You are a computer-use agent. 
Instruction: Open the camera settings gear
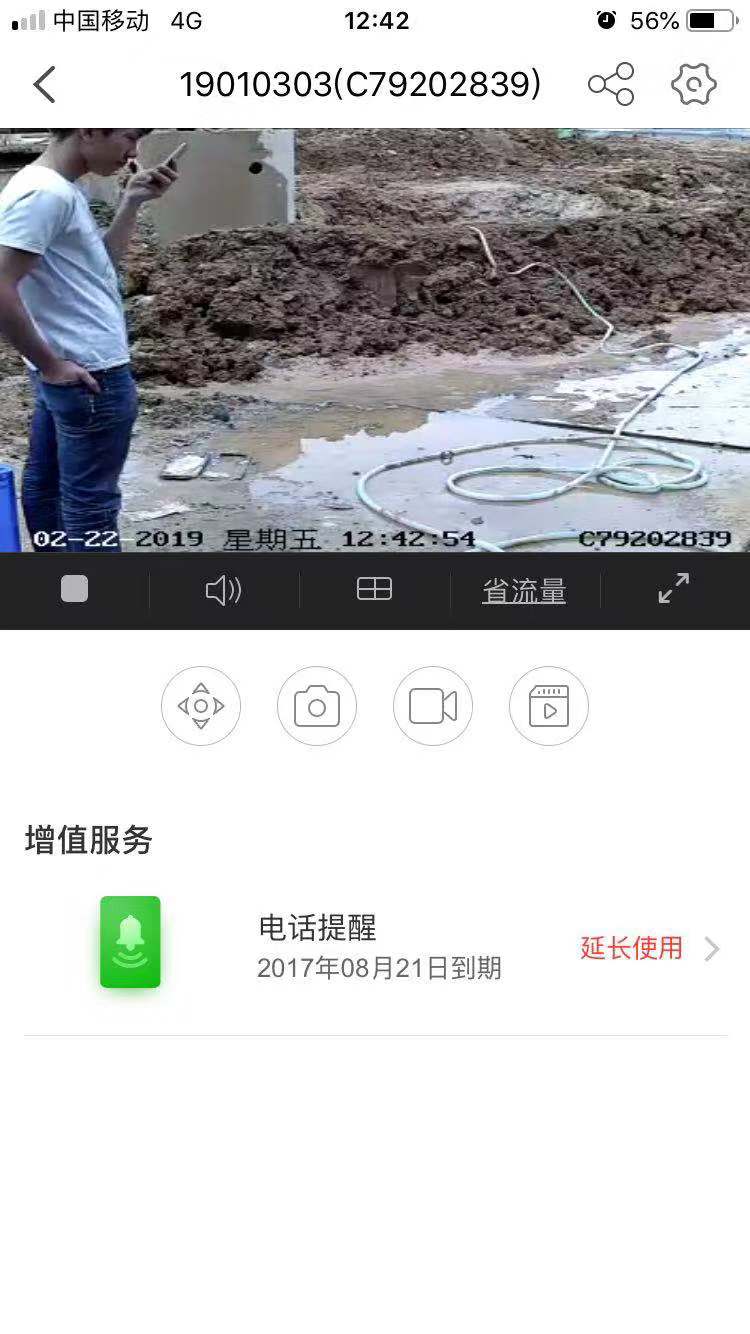point(694,85)
